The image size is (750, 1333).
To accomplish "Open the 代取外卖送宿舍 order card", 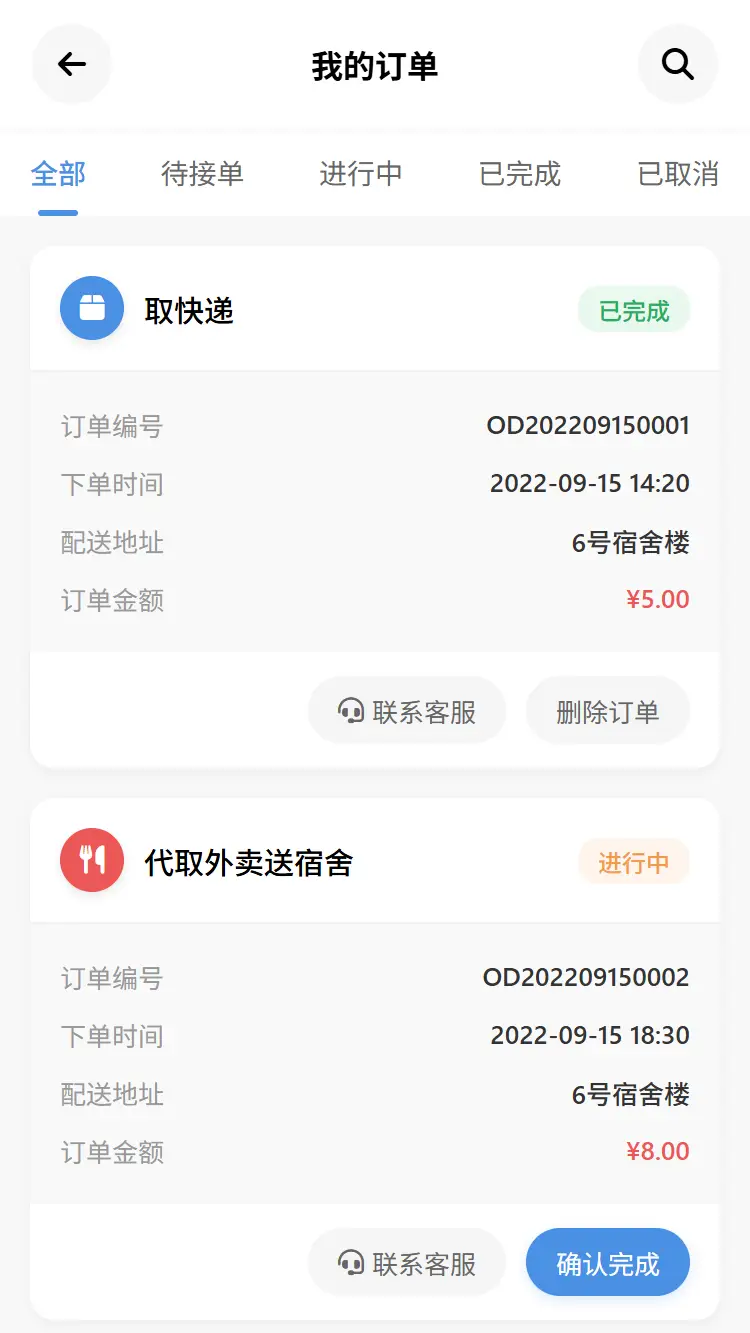I will click(375, 1059).
